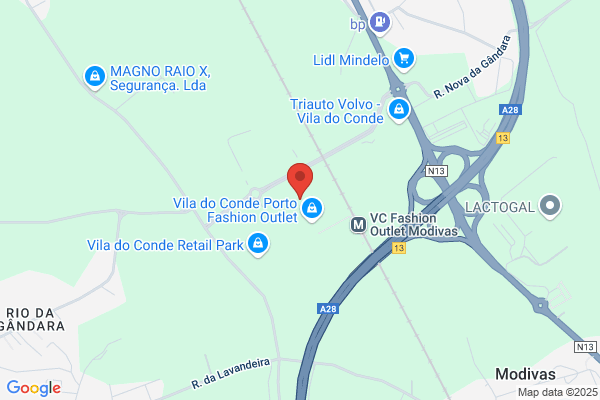The width and height of the screenshot is (600, 400).
Task: Open Triauto Volvo - Vila do Conde pin
Action: pos(399,111)
